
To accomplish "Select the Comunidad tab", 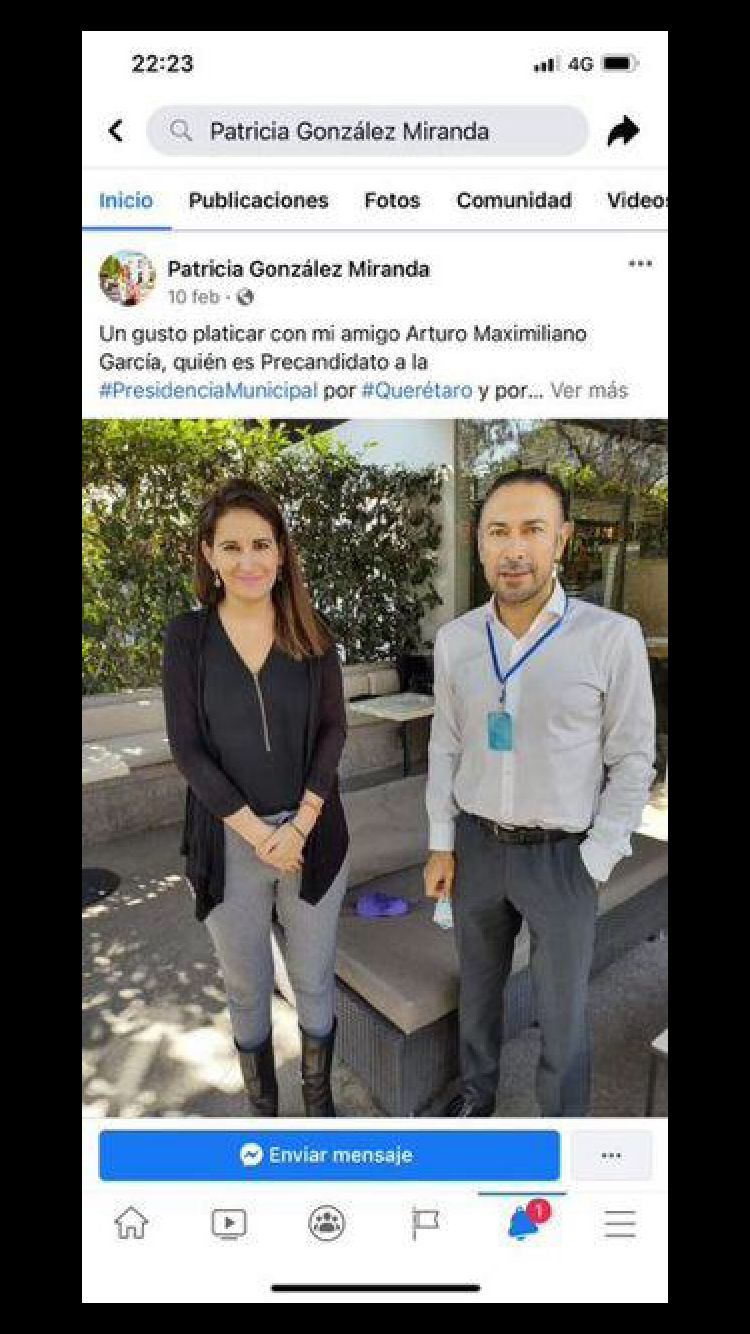I will 514,200.
